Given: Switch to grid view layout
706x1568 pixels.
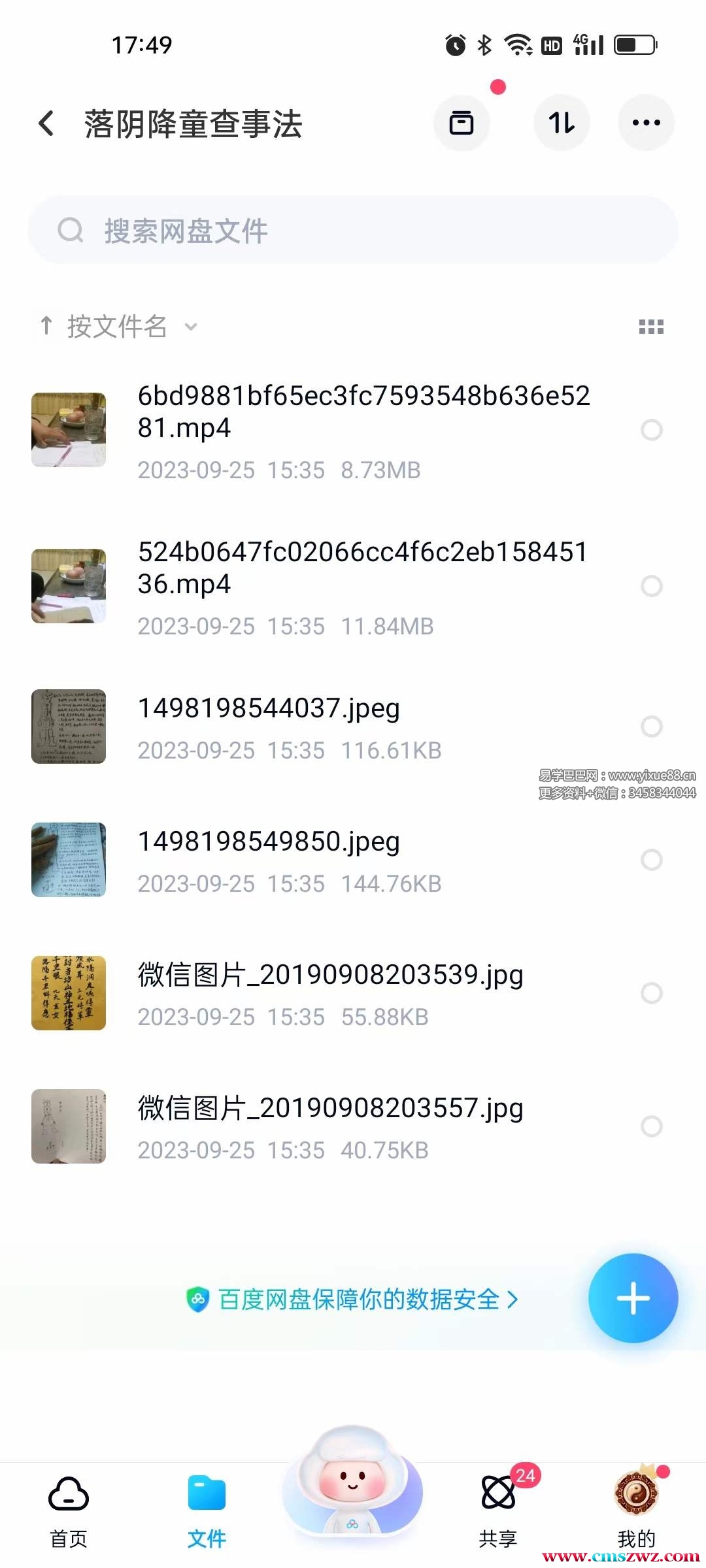Looking at the screenshot, I should coord(651,327).
